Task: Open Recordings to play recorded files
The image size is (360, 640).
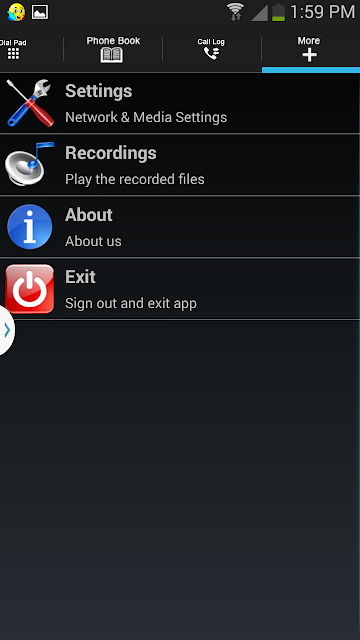Action: 180,165
